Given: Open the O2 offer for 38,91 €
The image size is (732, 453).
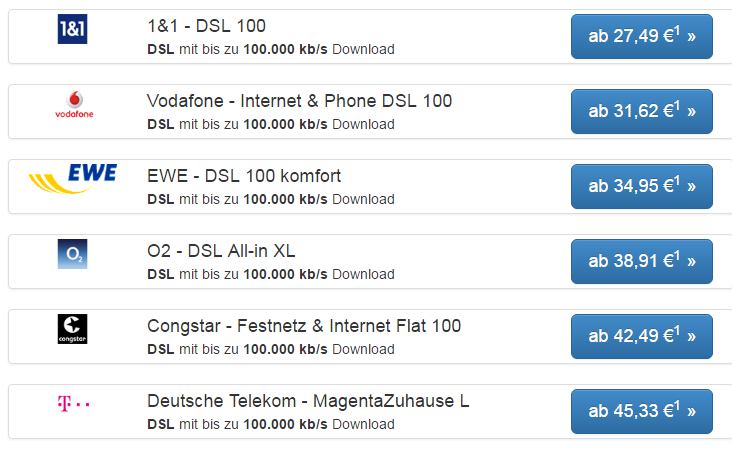Looking at the screenshot, I should point(641,261).
